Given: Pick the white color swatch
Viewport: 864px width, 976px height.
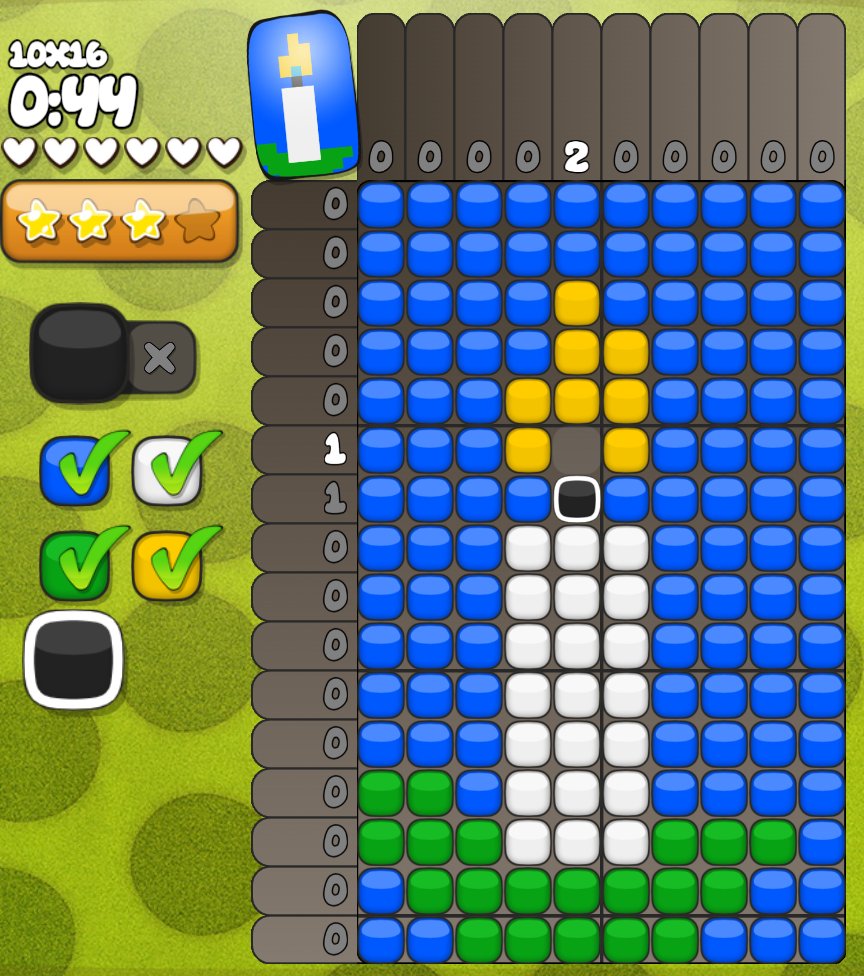Looking at the screenshot, I should pos(167,470).
